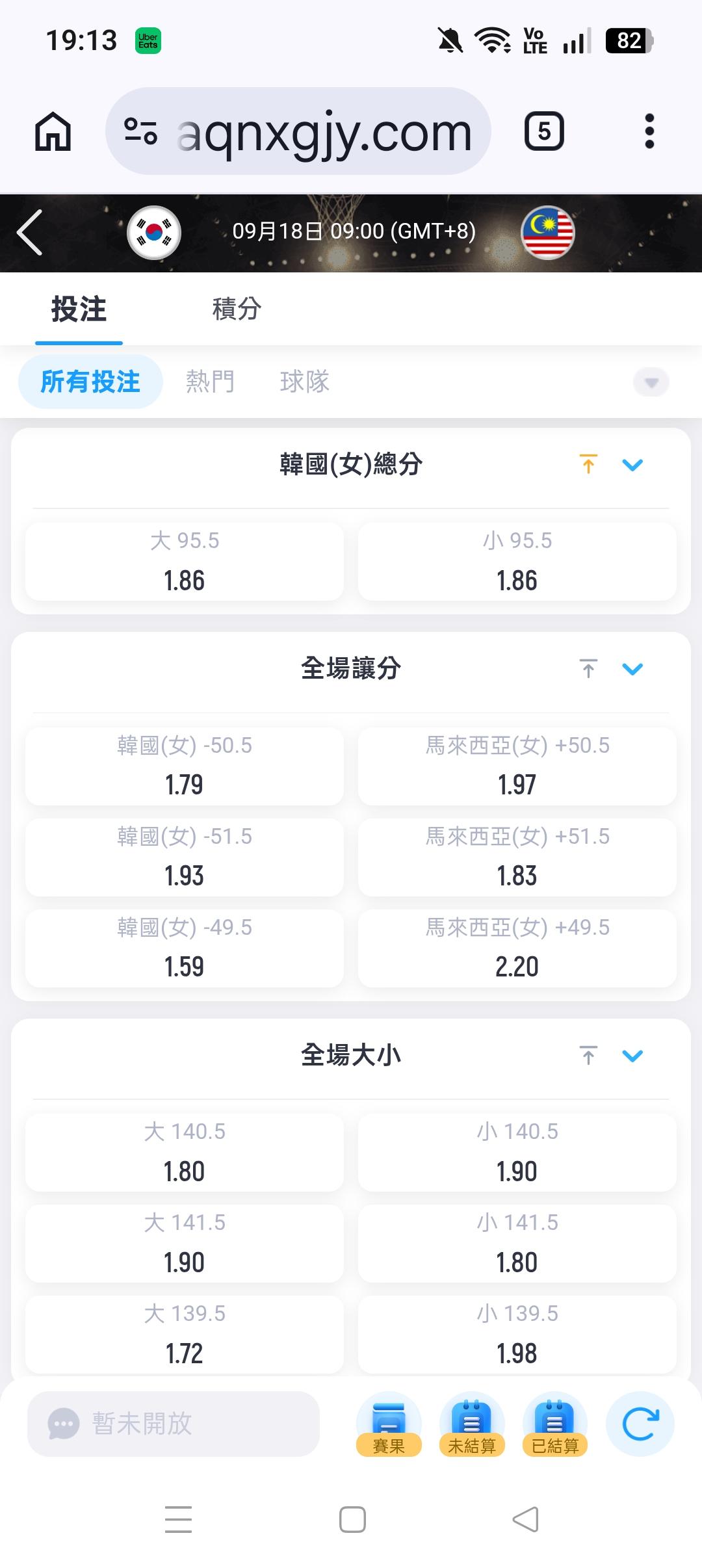Expand the bet filter dropdown arrow
The width and height of the screenshot is (702, 1568).
[x=651, y=382]
